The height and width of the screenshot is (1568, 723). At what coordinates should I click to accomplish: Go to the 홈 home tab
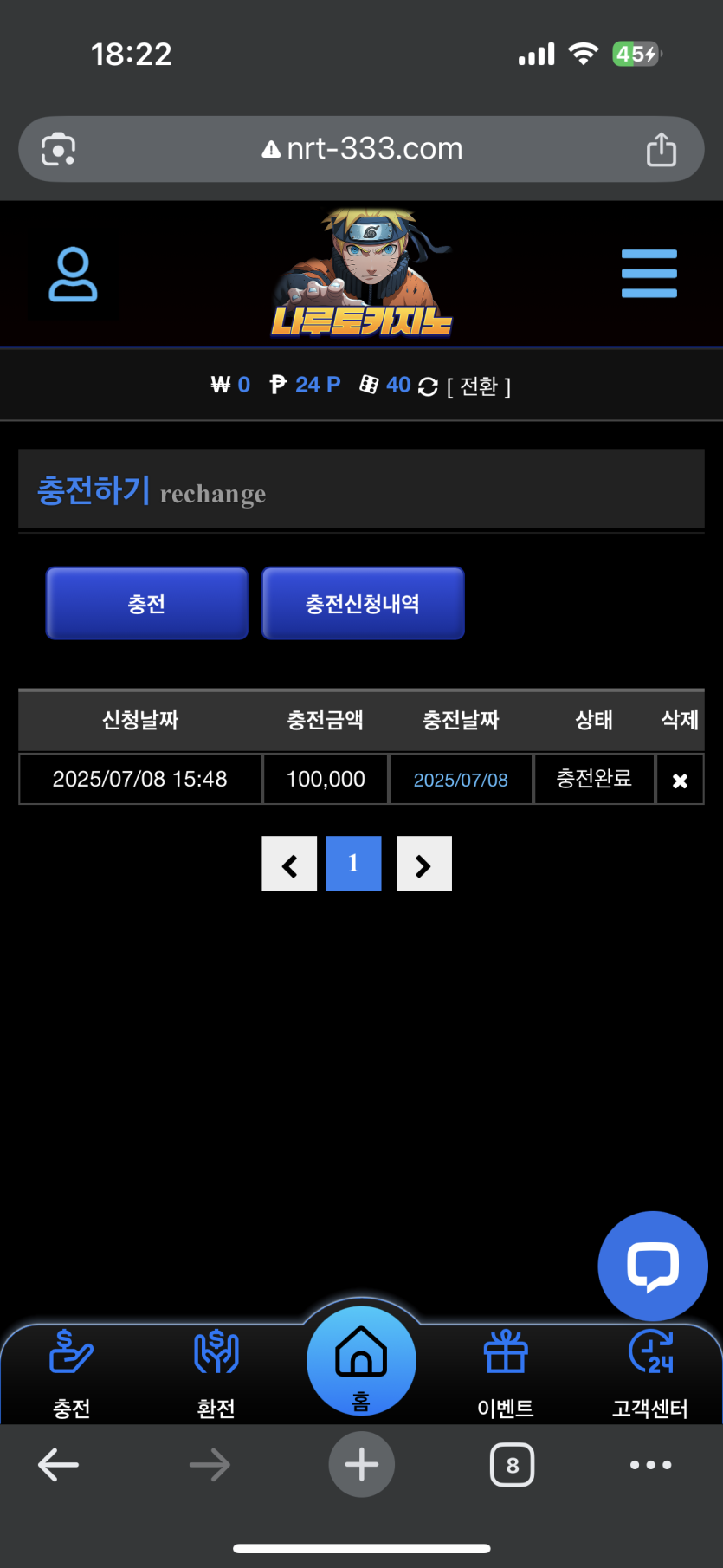(361, 1362)
